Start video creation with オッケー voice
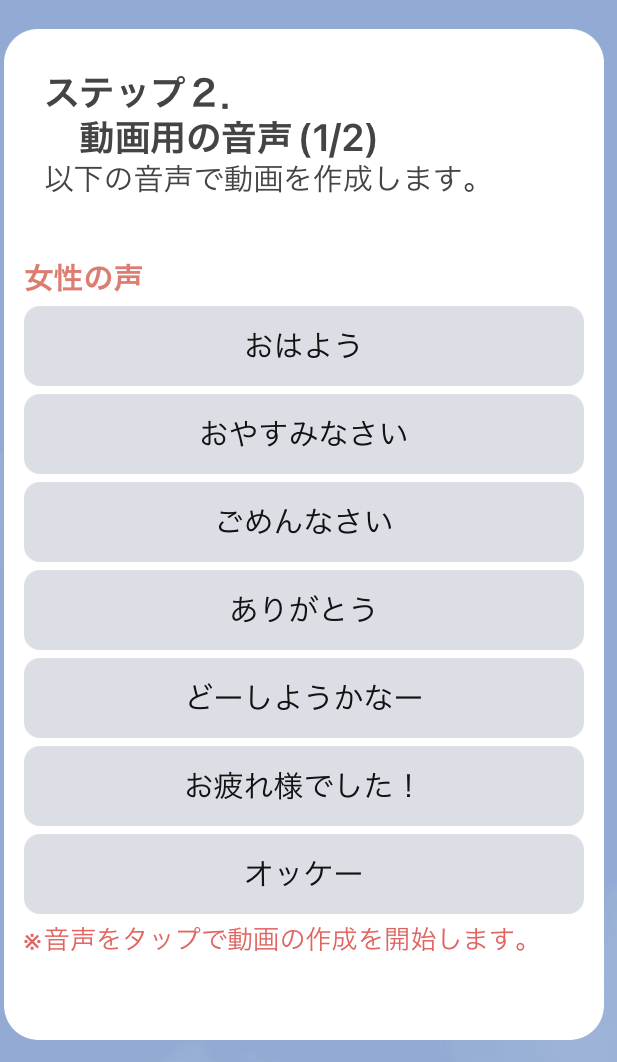 pyautogui.click(x=303, y=874)
